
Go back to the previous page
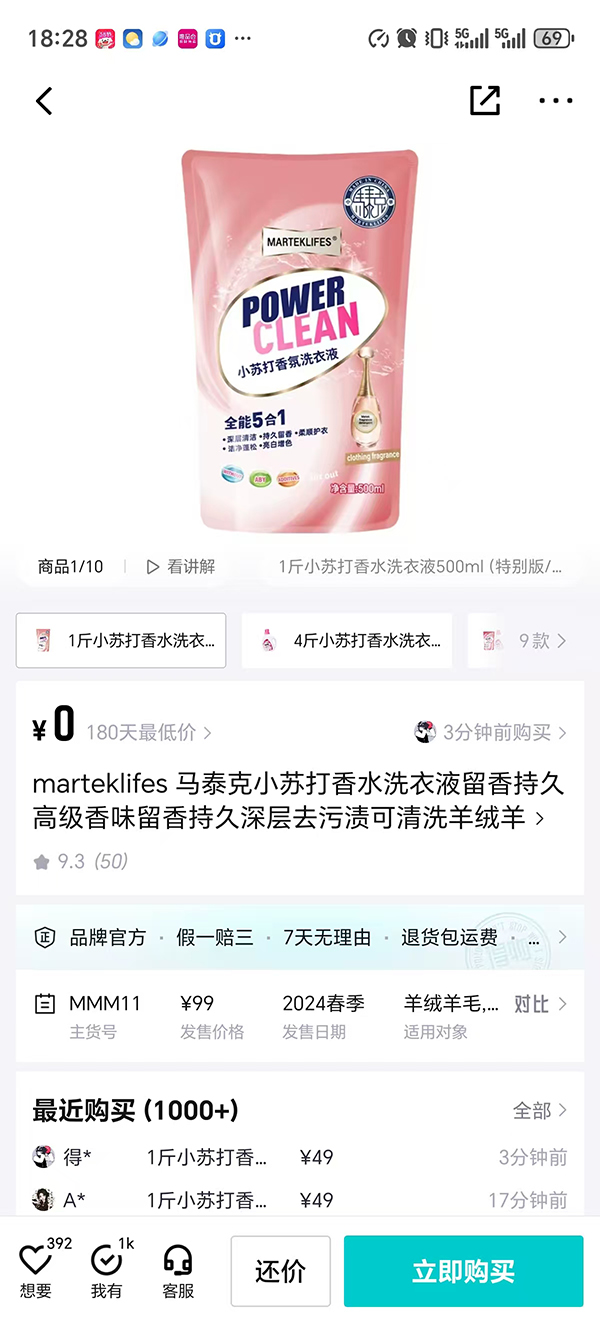coord(44,101)
